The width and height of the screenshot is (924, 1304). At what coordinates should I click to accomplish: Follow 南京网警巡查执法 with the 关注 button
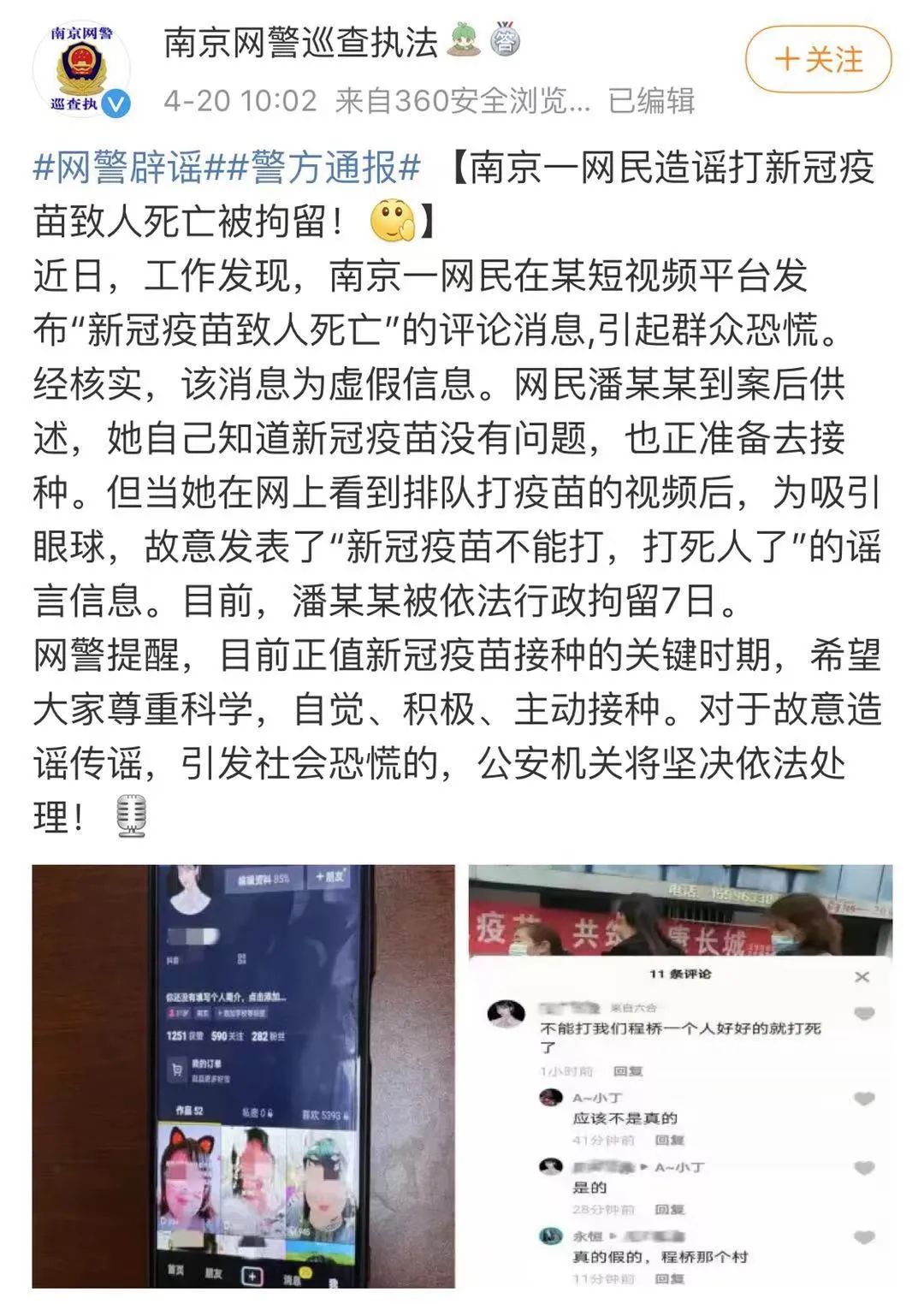(x=818, y=59)
